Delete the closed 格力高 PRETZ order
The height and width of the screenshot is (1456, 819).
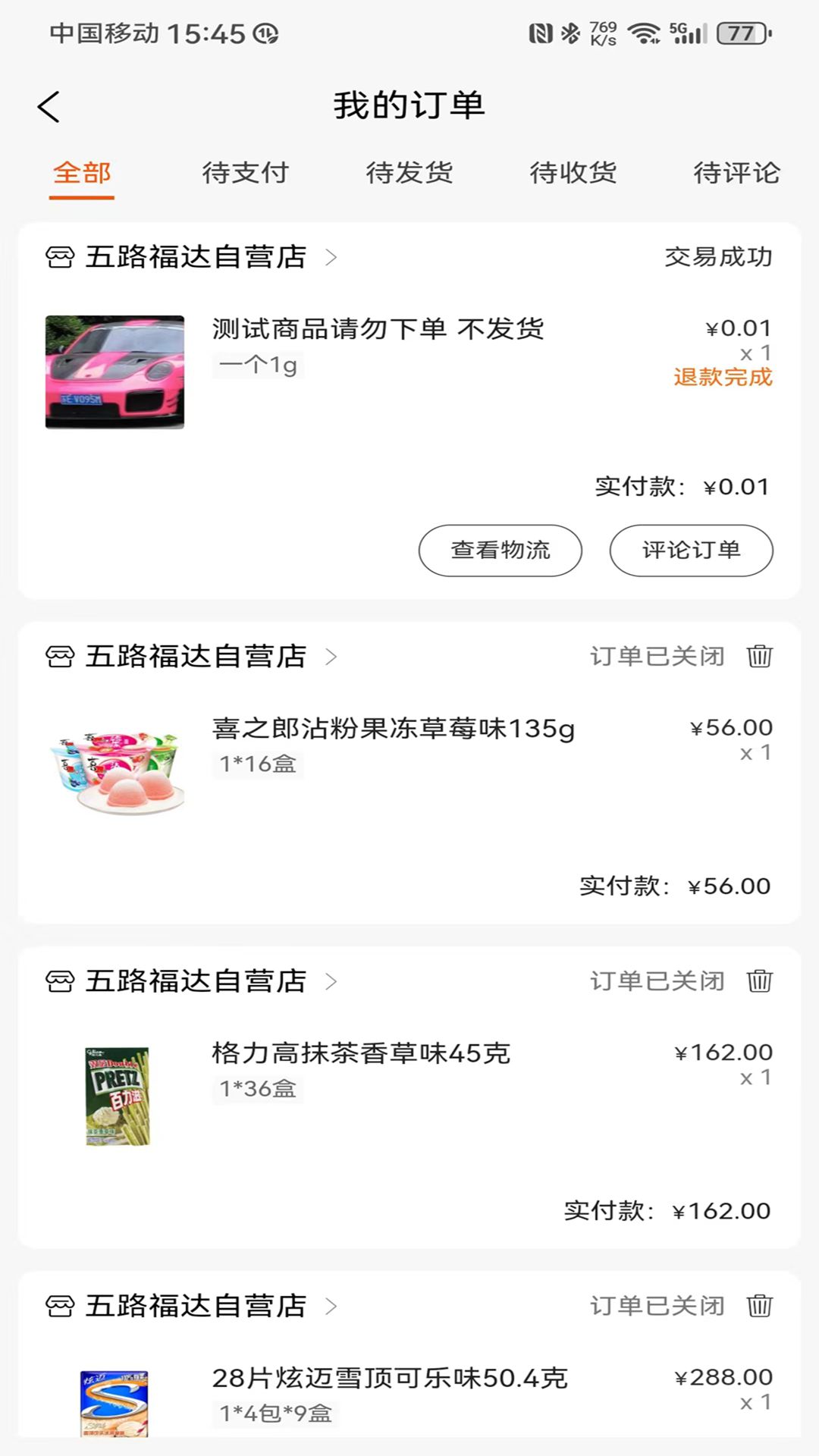point(759,981)
